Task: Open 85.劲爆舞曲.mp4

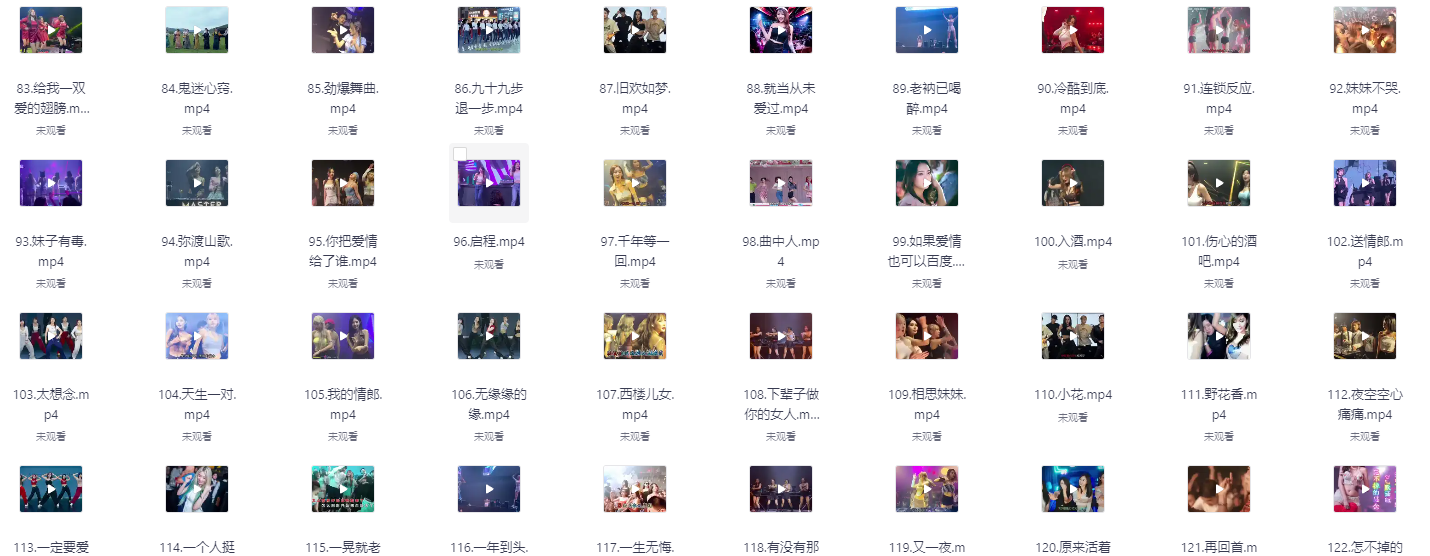Action: (343, 30)
